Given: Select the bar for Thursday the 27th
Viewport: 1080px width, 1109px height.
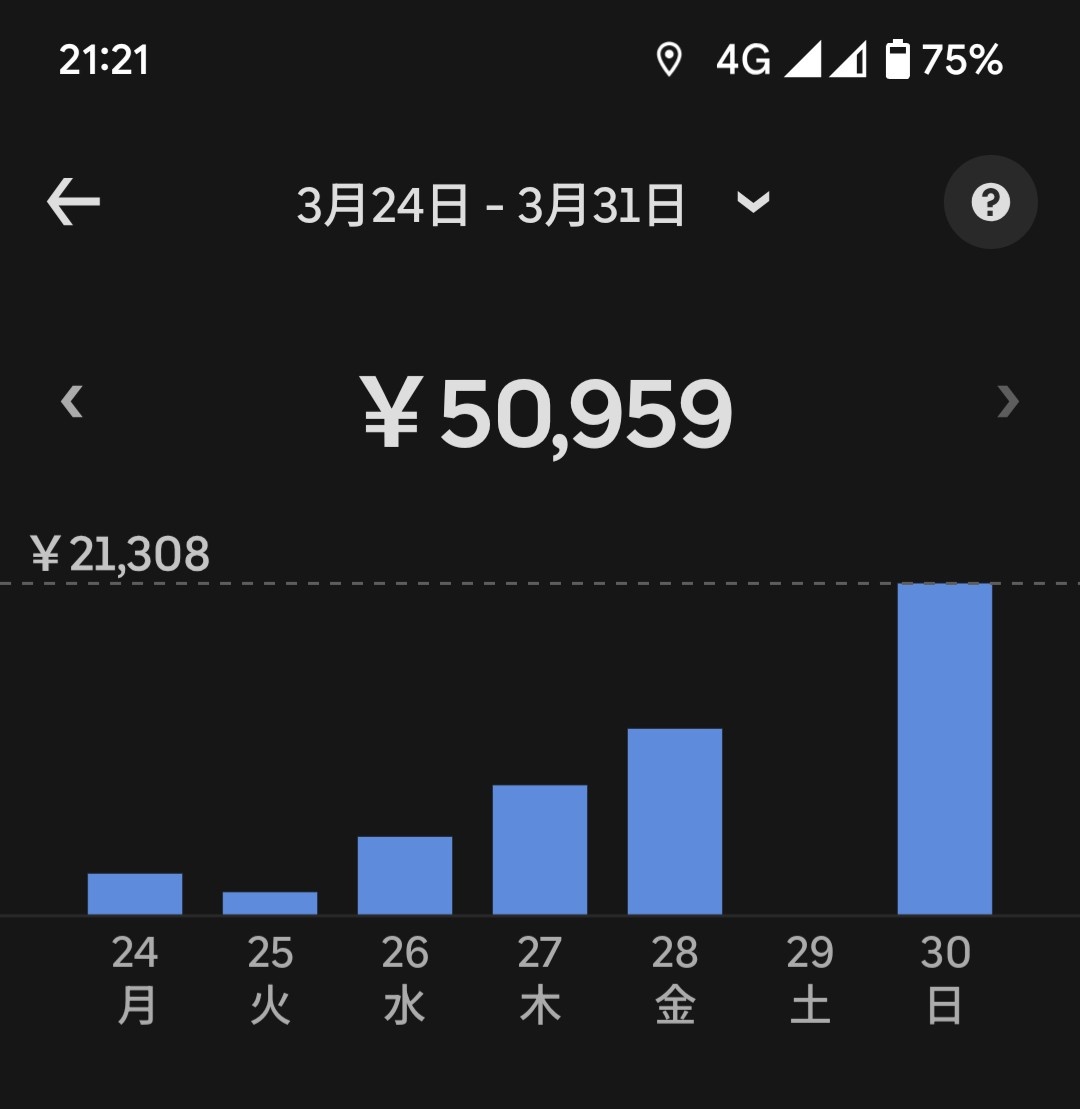Looking at the screenshot, I should (x=540, y=850).
